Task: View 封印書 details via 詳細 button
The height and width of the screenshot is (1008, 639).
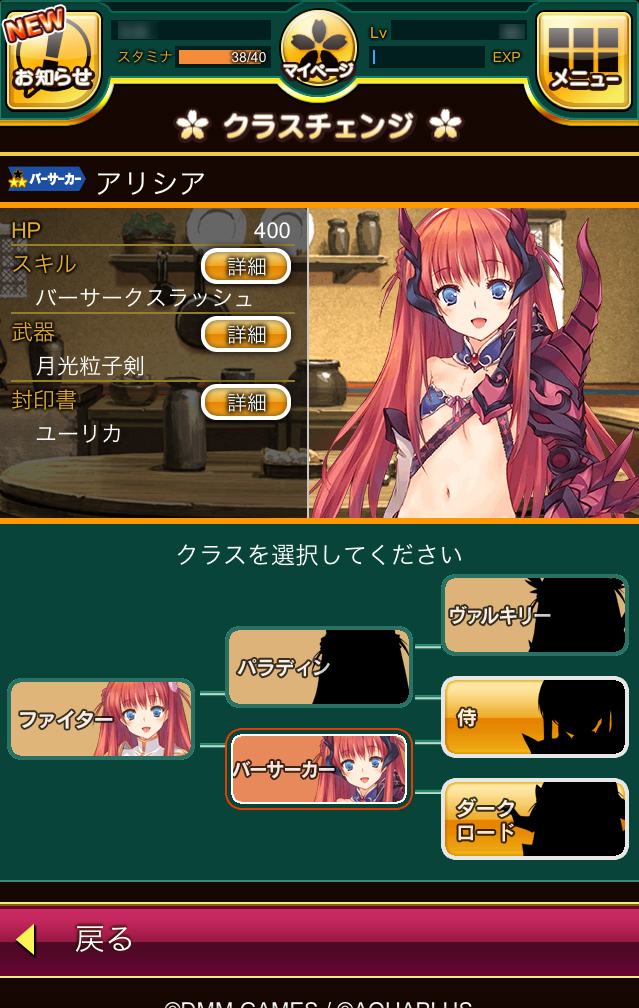Action: (246, 402)
